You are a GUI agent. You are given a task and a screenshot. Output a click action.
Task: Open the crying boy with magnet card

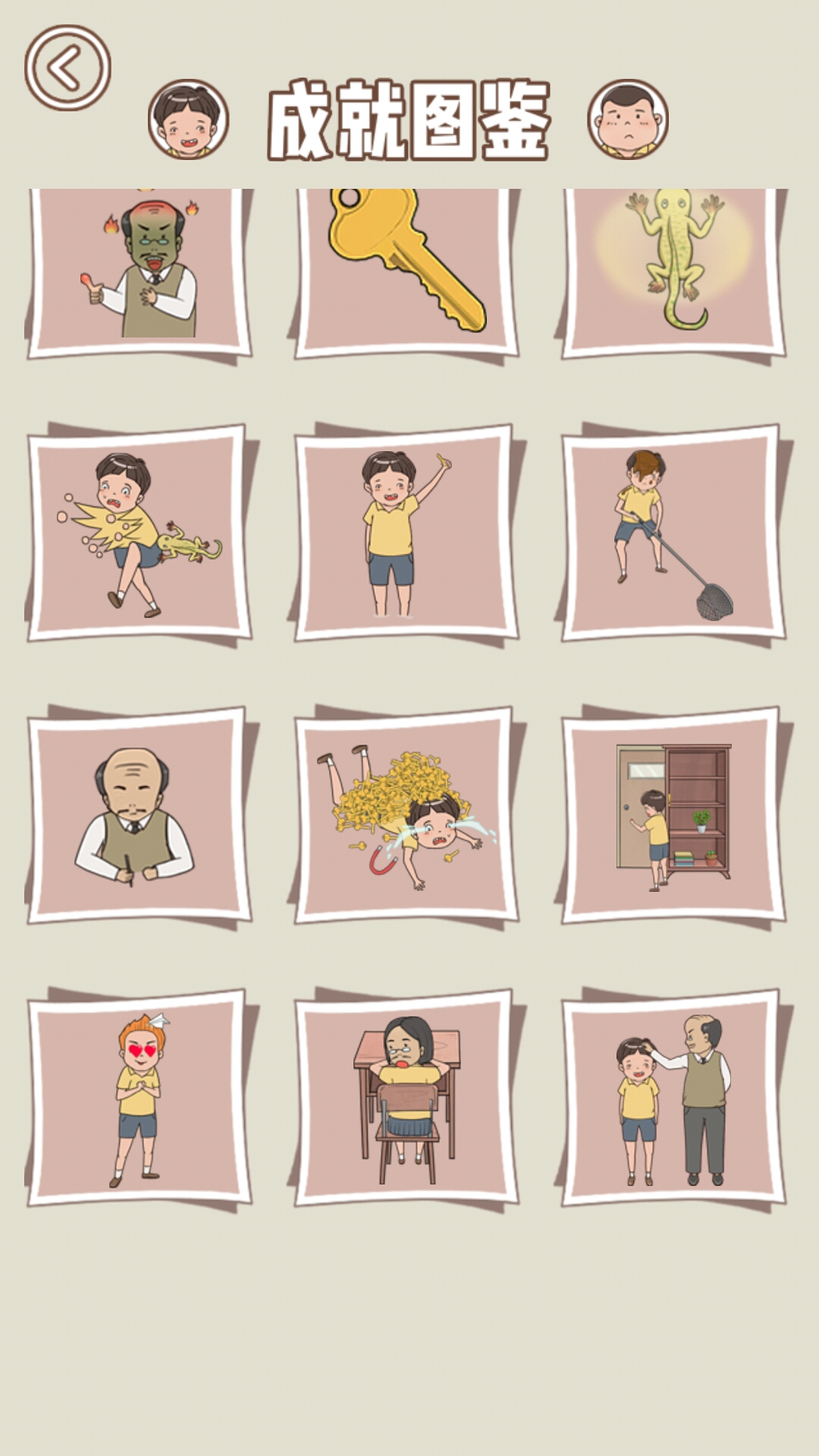point(406,815)
